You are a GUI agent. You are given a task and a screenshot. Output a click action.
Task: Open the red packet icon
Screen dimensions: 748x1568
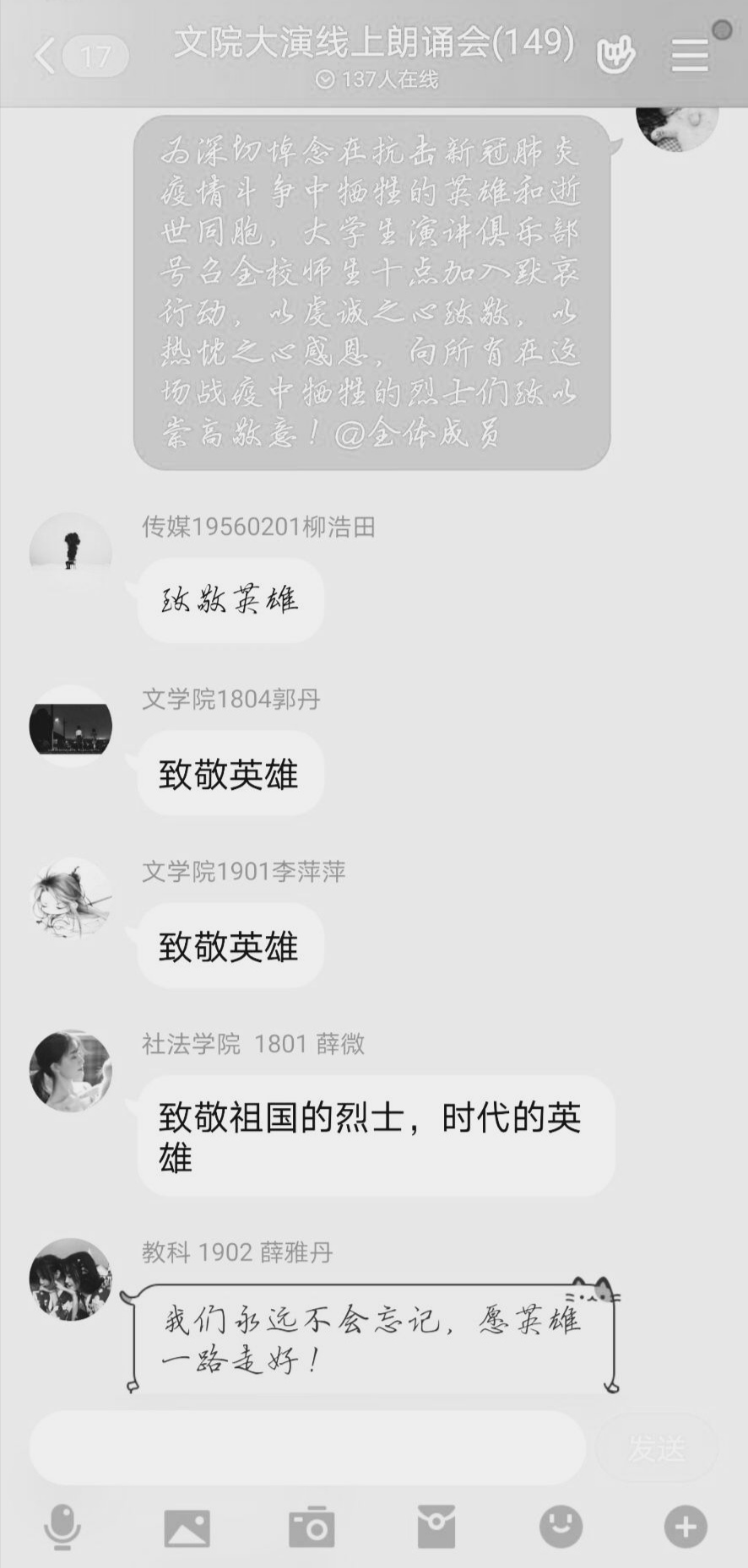[436, 1527]
